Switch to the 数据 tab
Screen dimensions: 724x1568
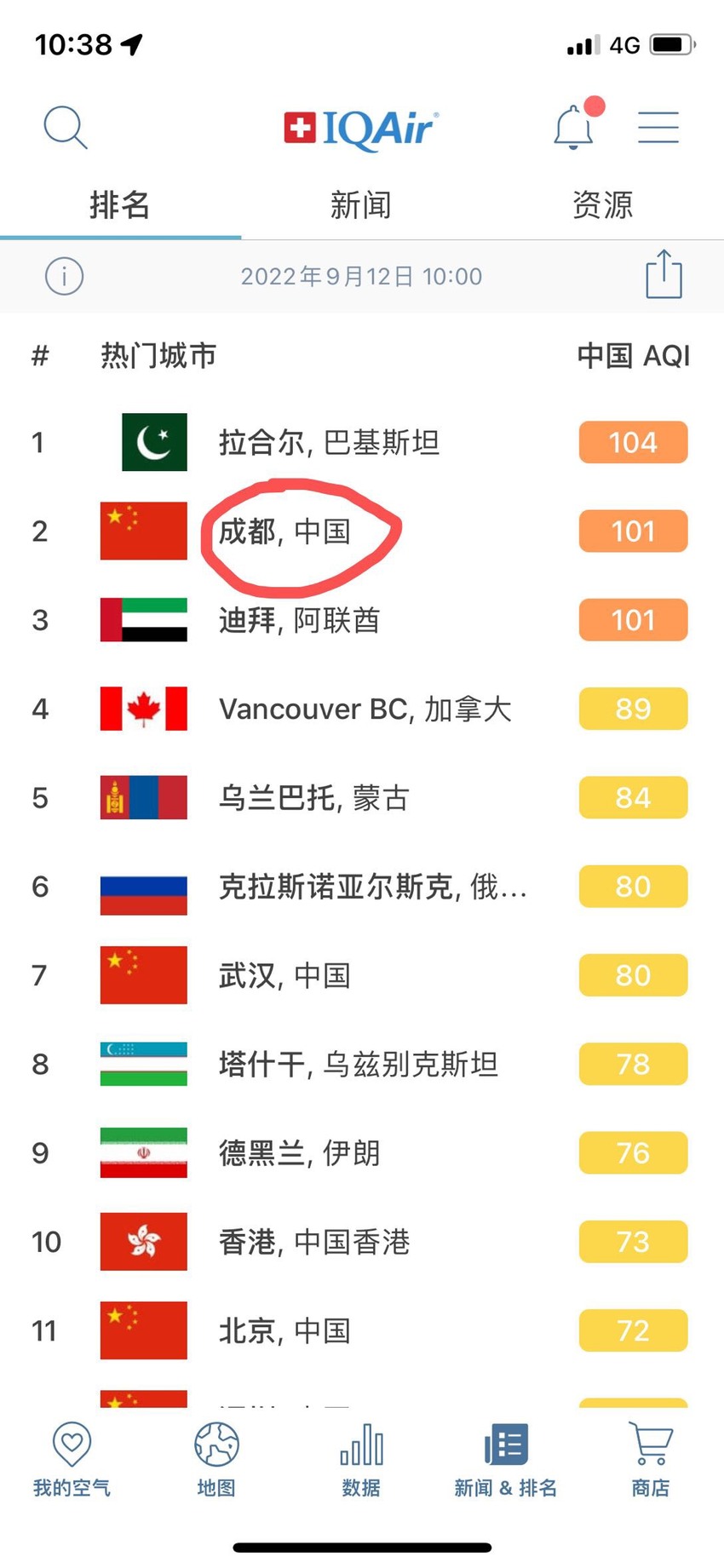tap(361, 1460)
